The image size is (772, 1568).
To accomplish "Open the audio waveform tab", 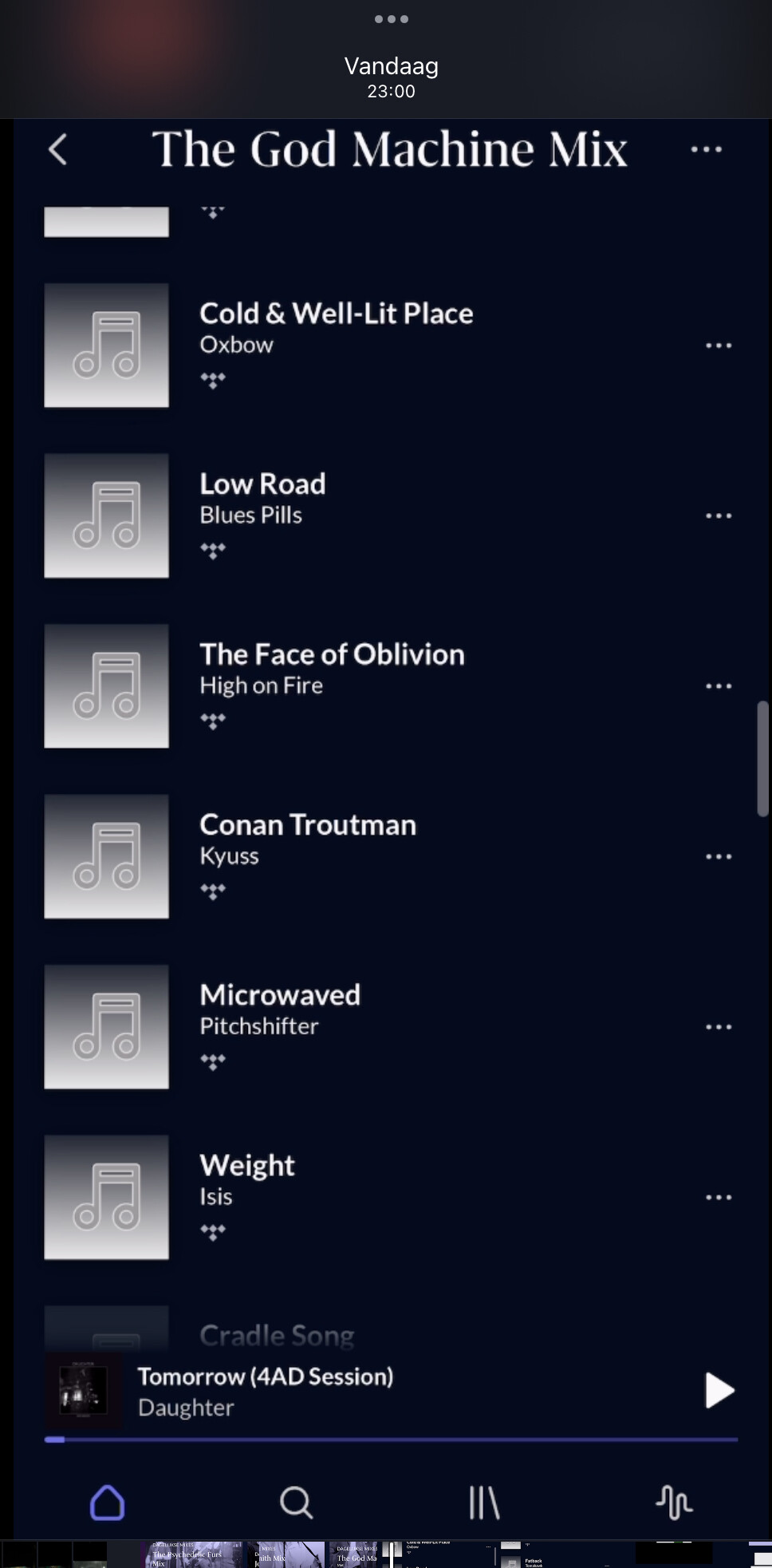I will tap(674, 1503).
